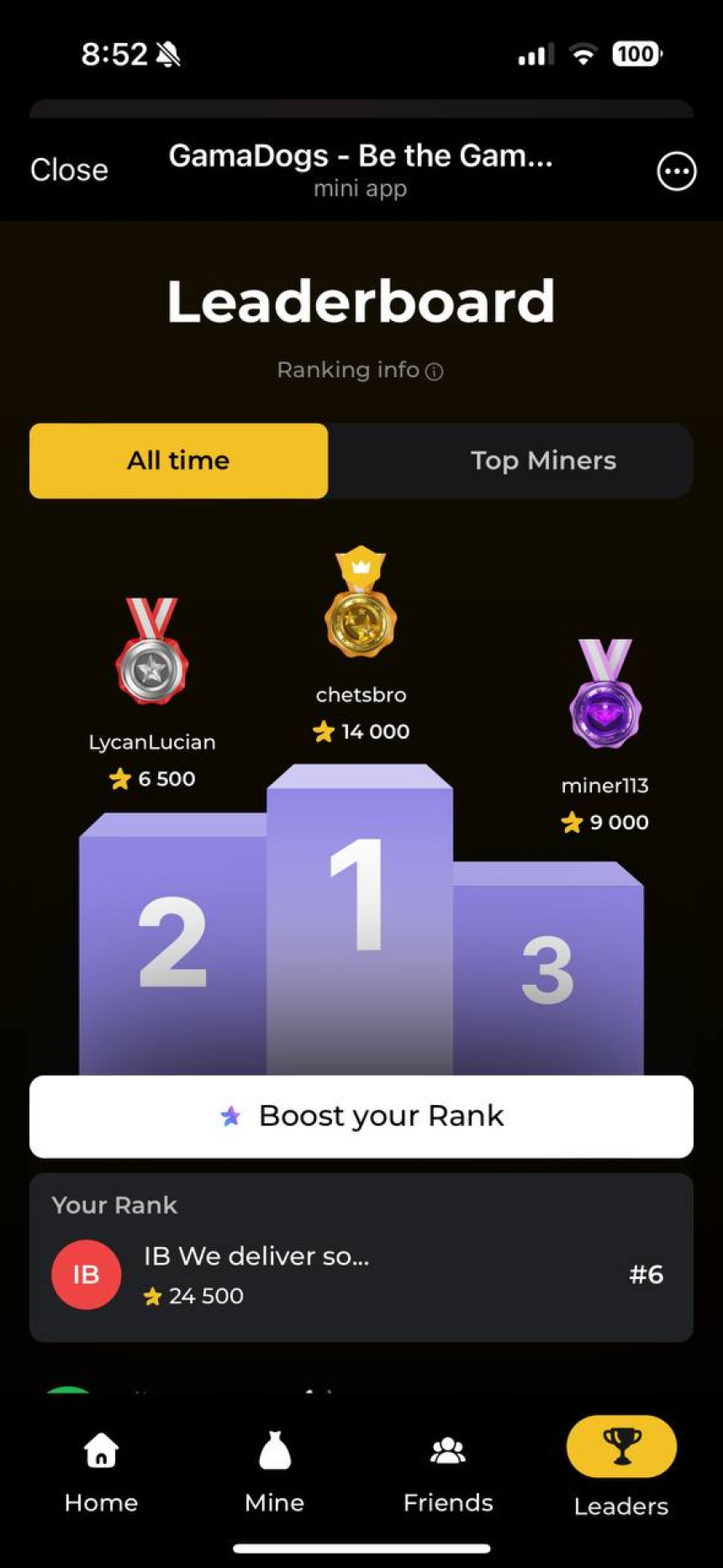723x1568 pixels.
Task: Switch to Friends tab
Action: click(x=448, y=1471)
